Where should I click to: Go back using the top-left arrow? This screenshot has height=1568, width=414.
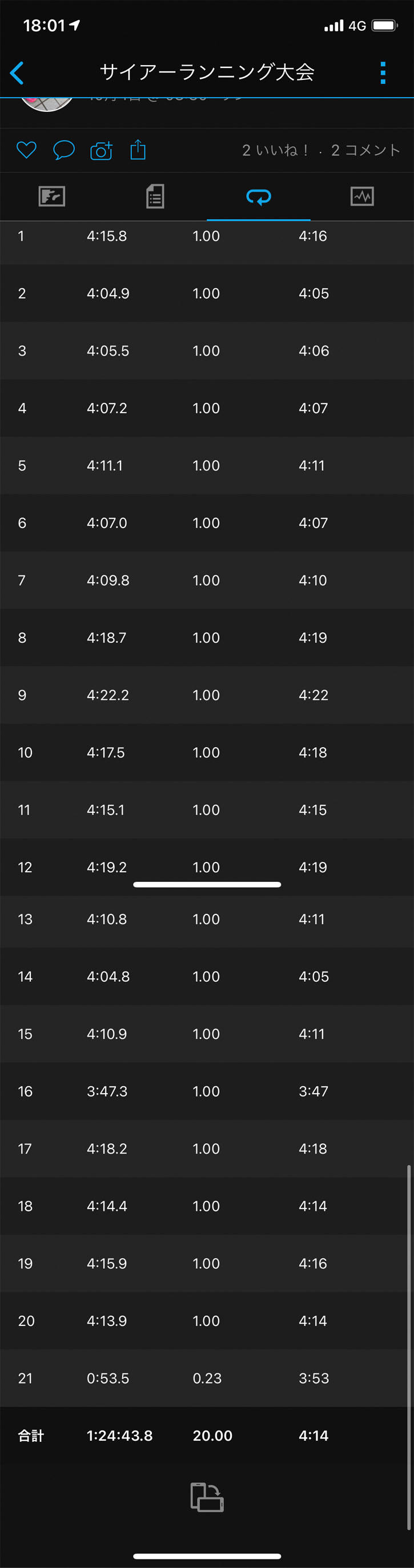tap(17, 73)
